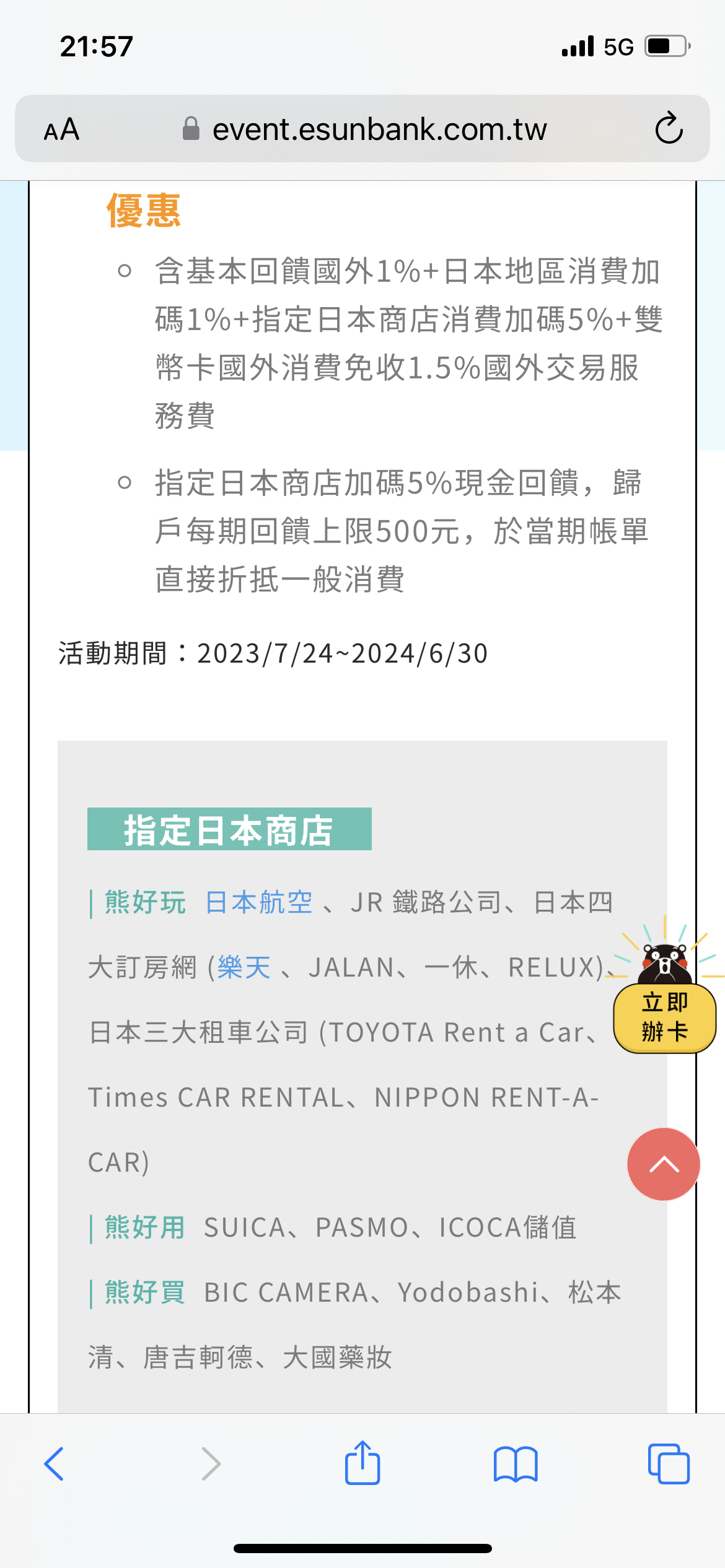725x1568 pixels.
Task: Open Safari bookmarks
Action: point(516,1465)
